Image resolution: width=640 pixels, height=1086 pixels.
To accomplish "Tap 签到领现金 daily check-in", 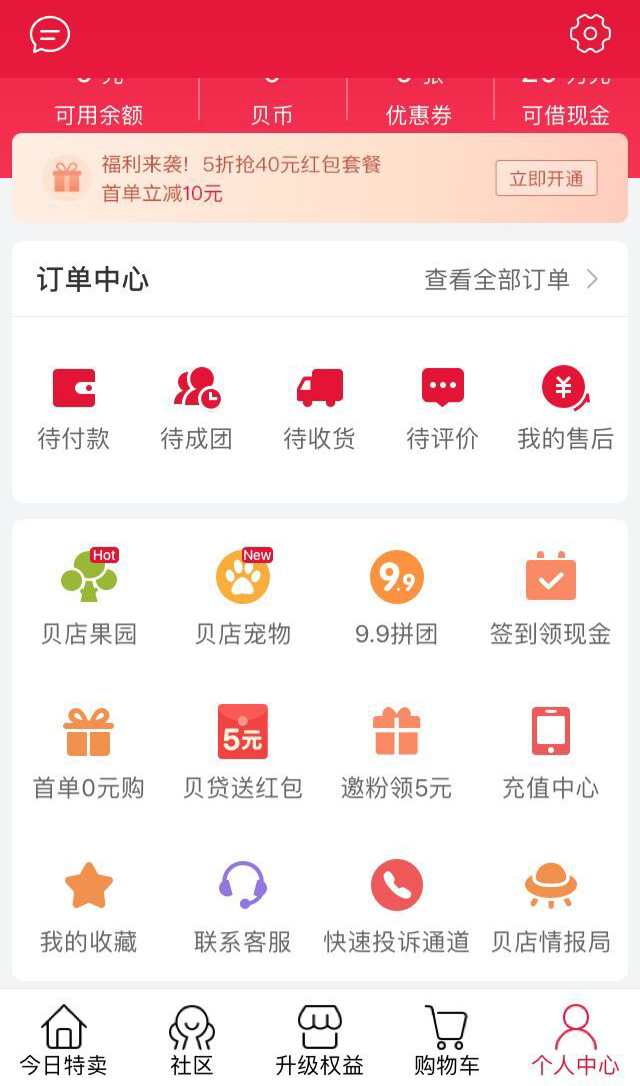I will (x=551, y=597).
